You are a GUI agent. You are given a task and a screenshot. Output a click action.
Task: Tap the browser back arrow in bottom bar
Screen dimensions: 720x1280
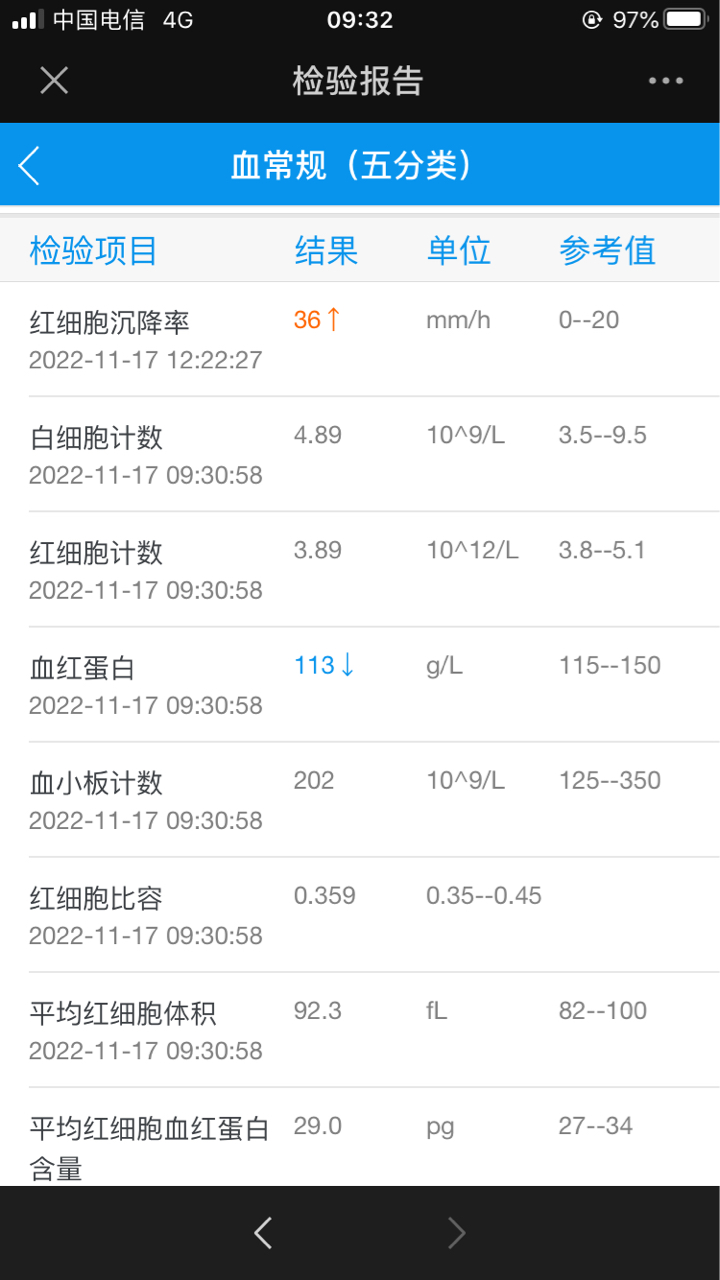[263, 1233]
